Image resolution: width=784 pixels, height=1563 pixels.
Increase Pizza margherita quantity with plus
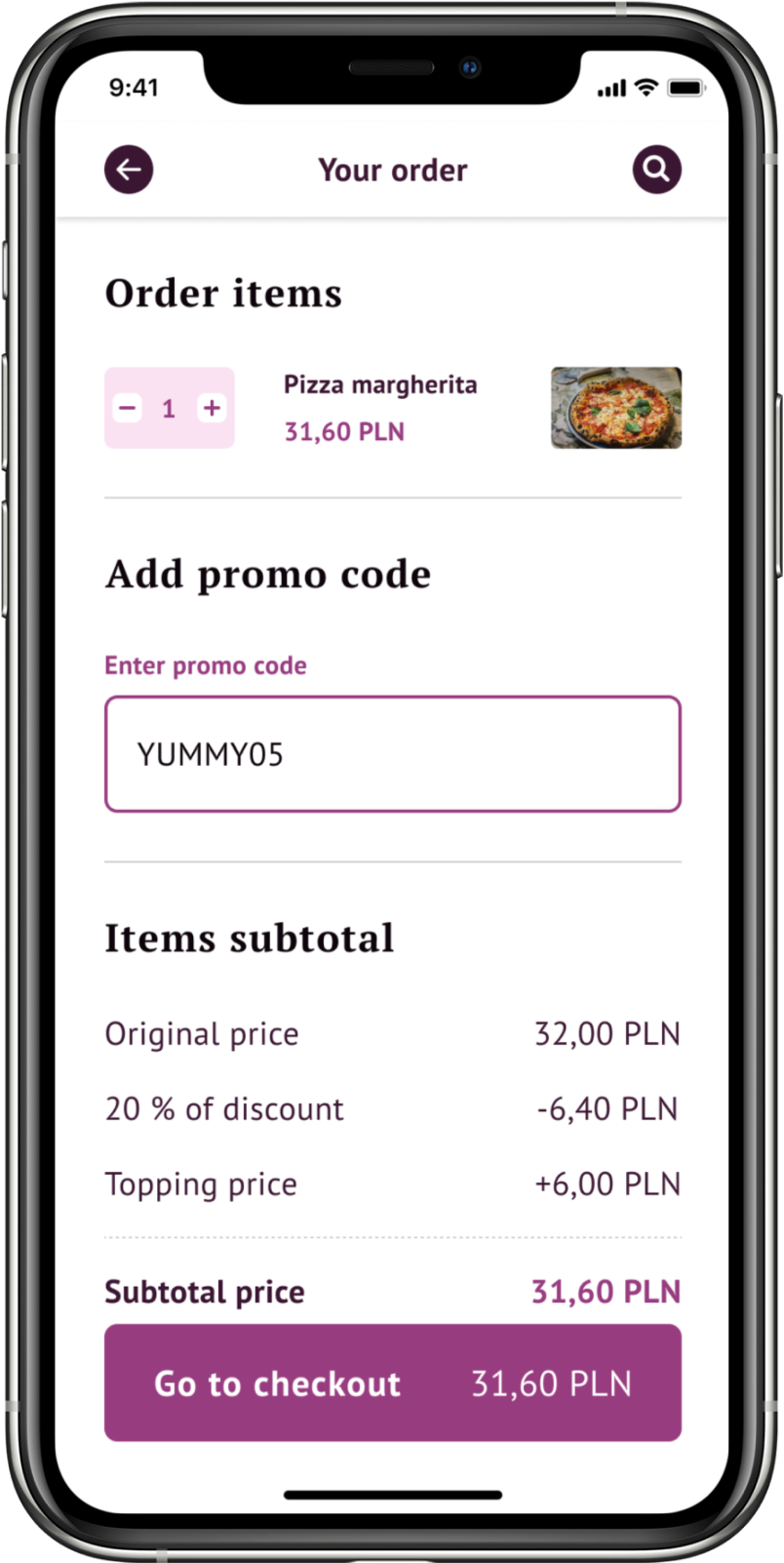click(x=212, y=408)
